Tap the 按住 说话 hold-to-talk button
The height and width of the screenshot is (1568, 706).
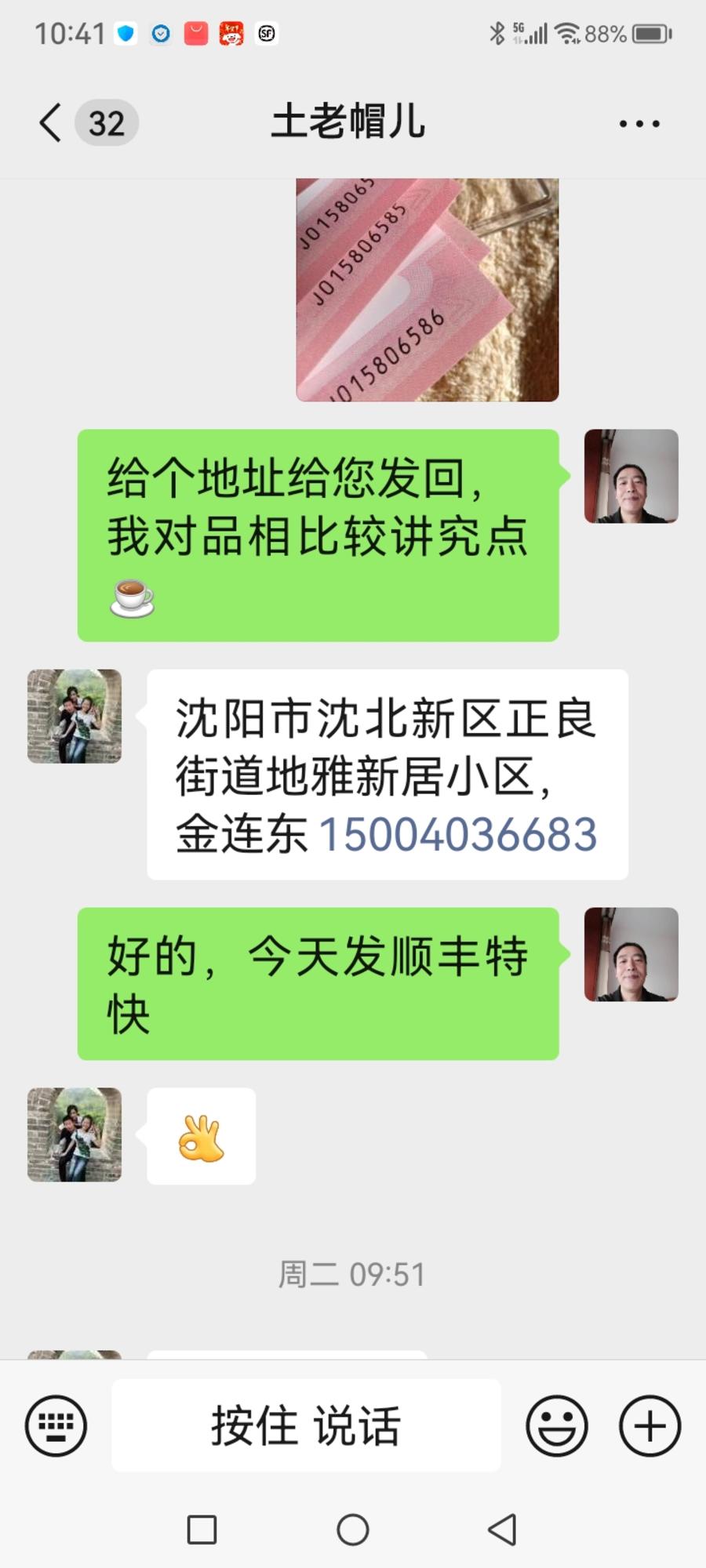pos(306,1425)
